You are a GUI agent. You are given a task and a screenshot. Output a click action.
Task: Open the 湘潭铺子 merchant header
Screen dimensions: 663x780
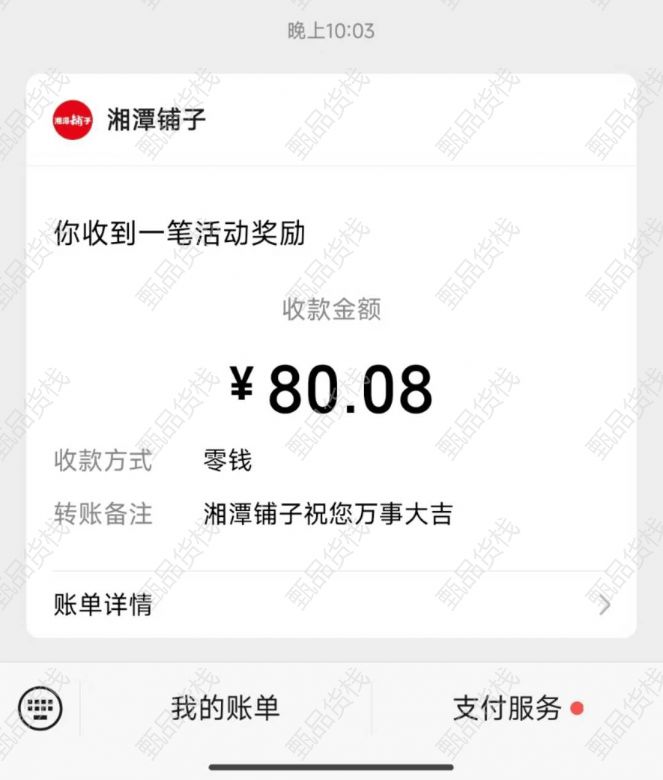[156, 120]
